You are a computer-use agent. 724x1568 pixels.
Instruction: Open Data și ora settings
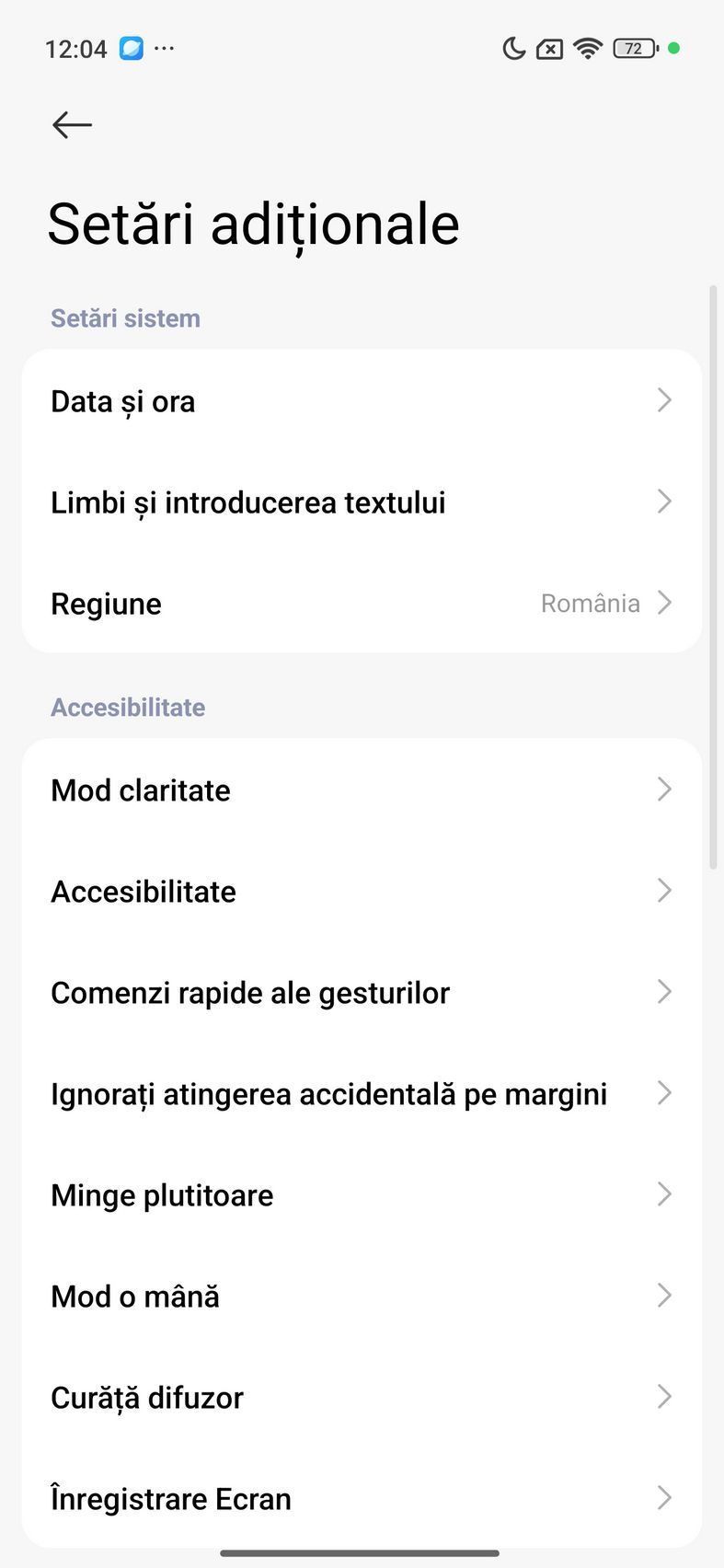point(362,401)
